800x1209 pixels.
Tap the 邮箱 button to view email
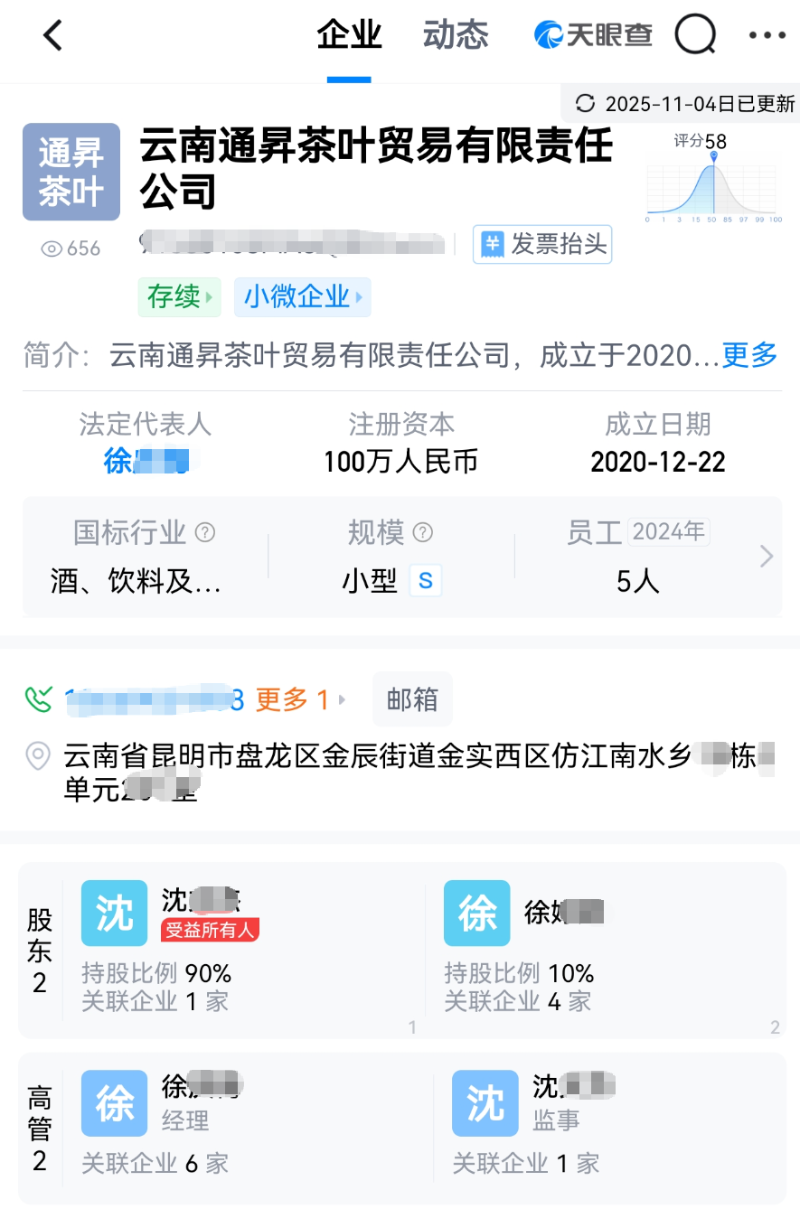[412, 700]
